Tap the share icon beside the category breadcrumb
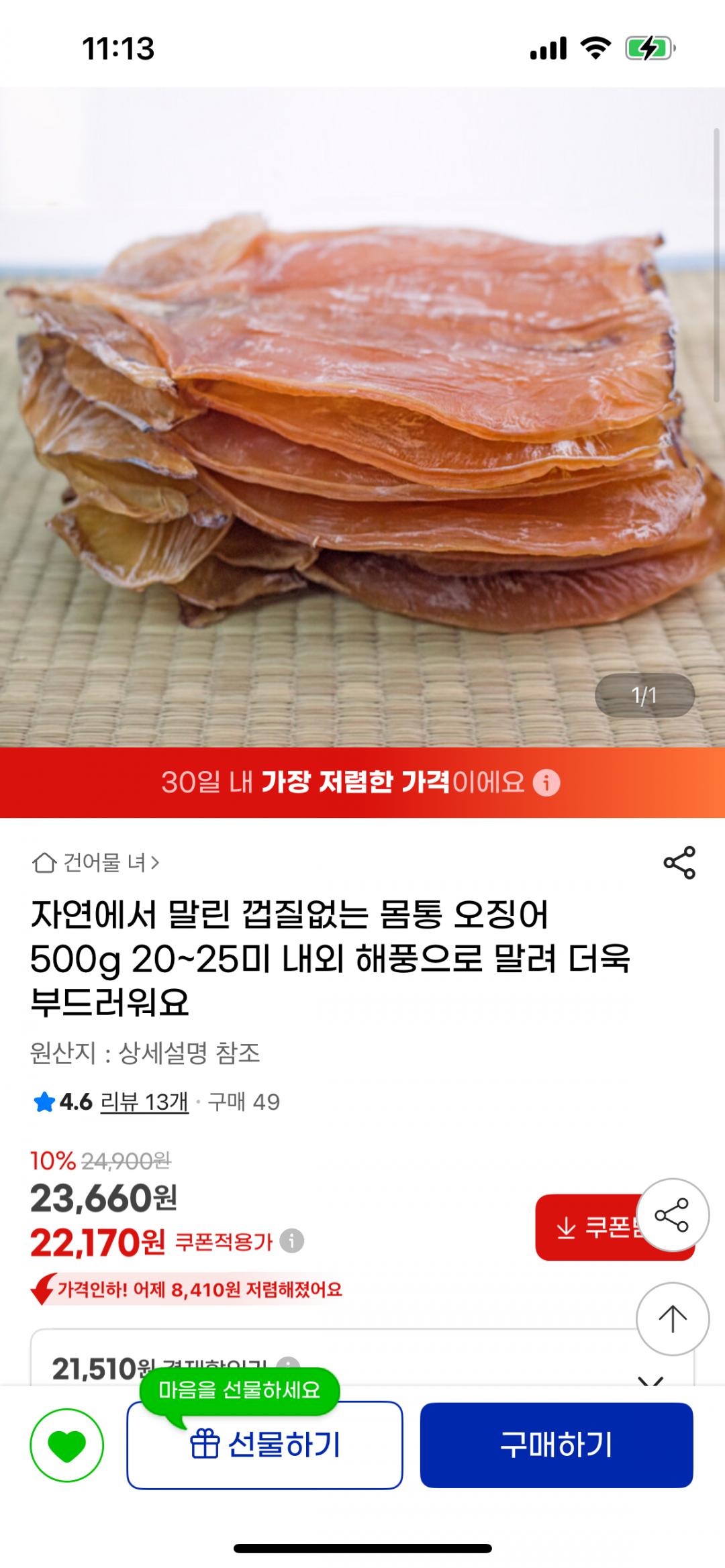The image size is (725, 1568). pos(679,863)
